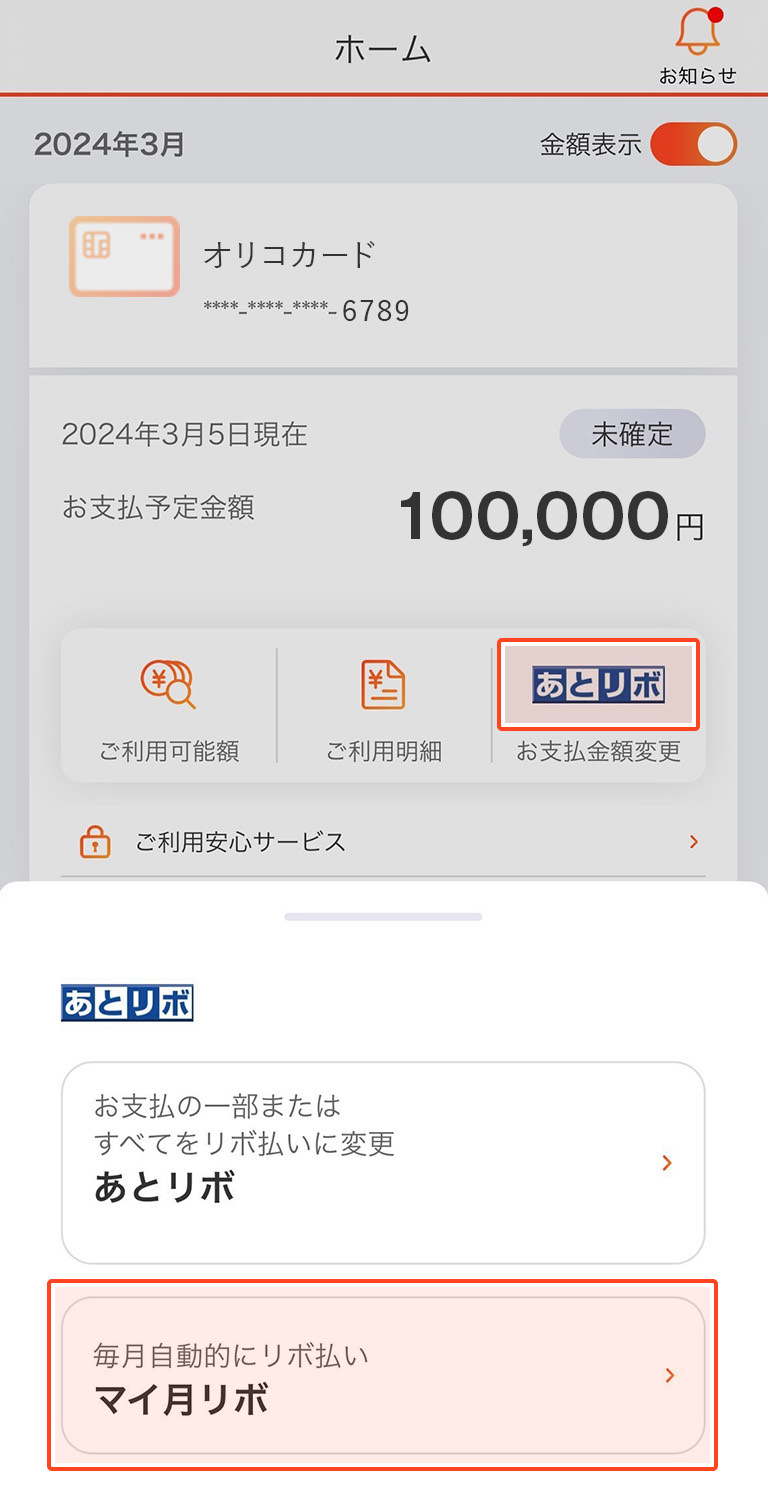Disable amount display via 金額表示 switch
The height and width of the screenshot is (1504, 768).
[x=693, y=144]
